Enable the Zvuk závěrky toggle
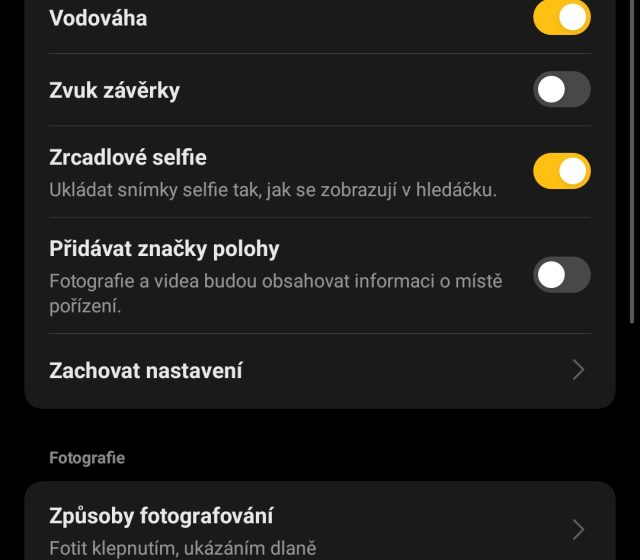The height and width of the screenshot is (560, 640). [x=561, y=90]
